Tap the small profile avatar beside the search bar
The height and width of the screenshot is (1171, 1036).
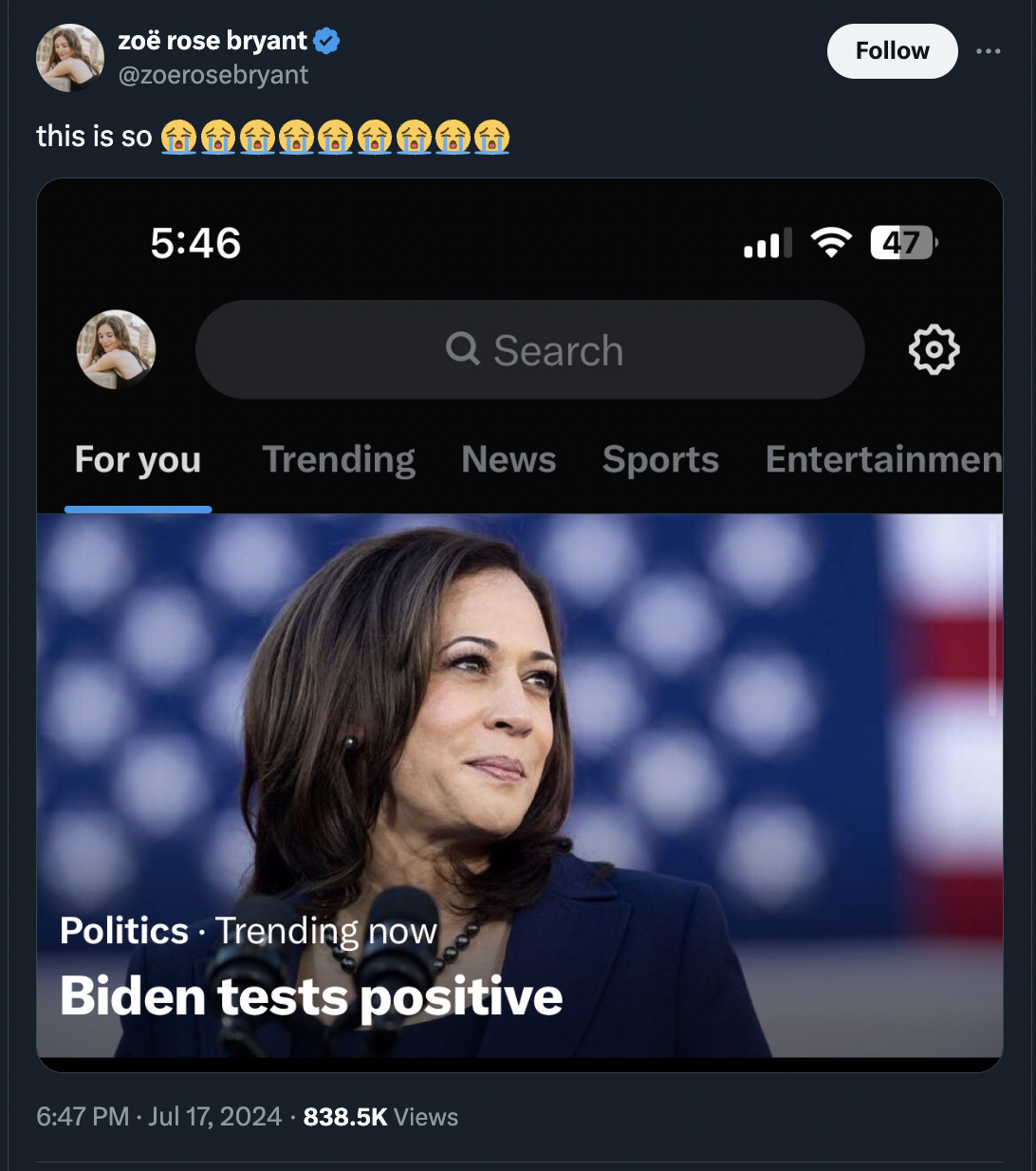116,349
